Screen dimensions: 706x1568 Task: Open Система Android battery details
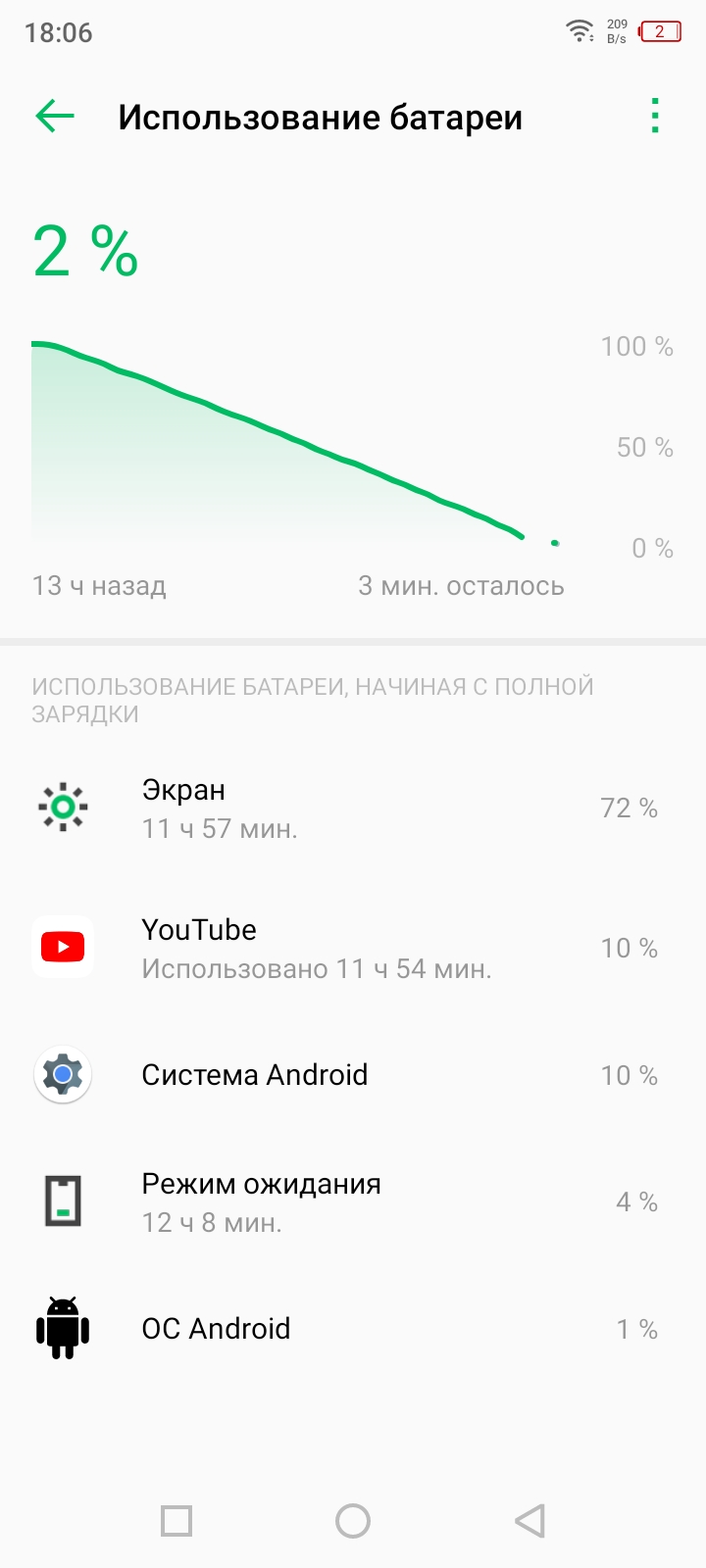[x=353, y=1075]
